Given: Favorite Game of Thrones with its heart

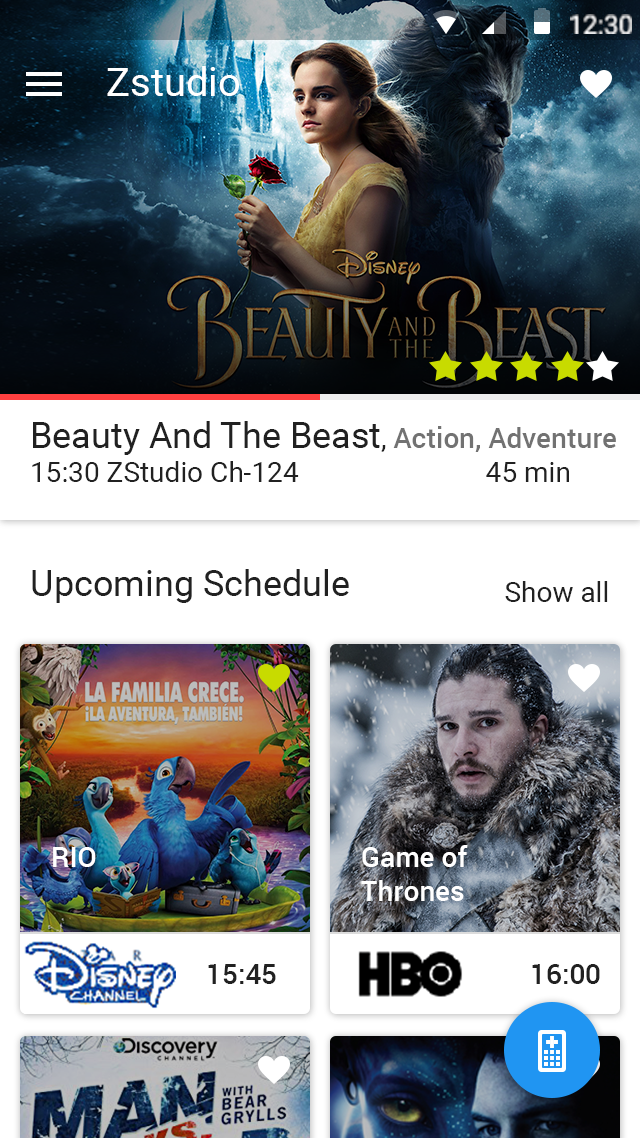Looking at the screenshot, I should (584, 677).
